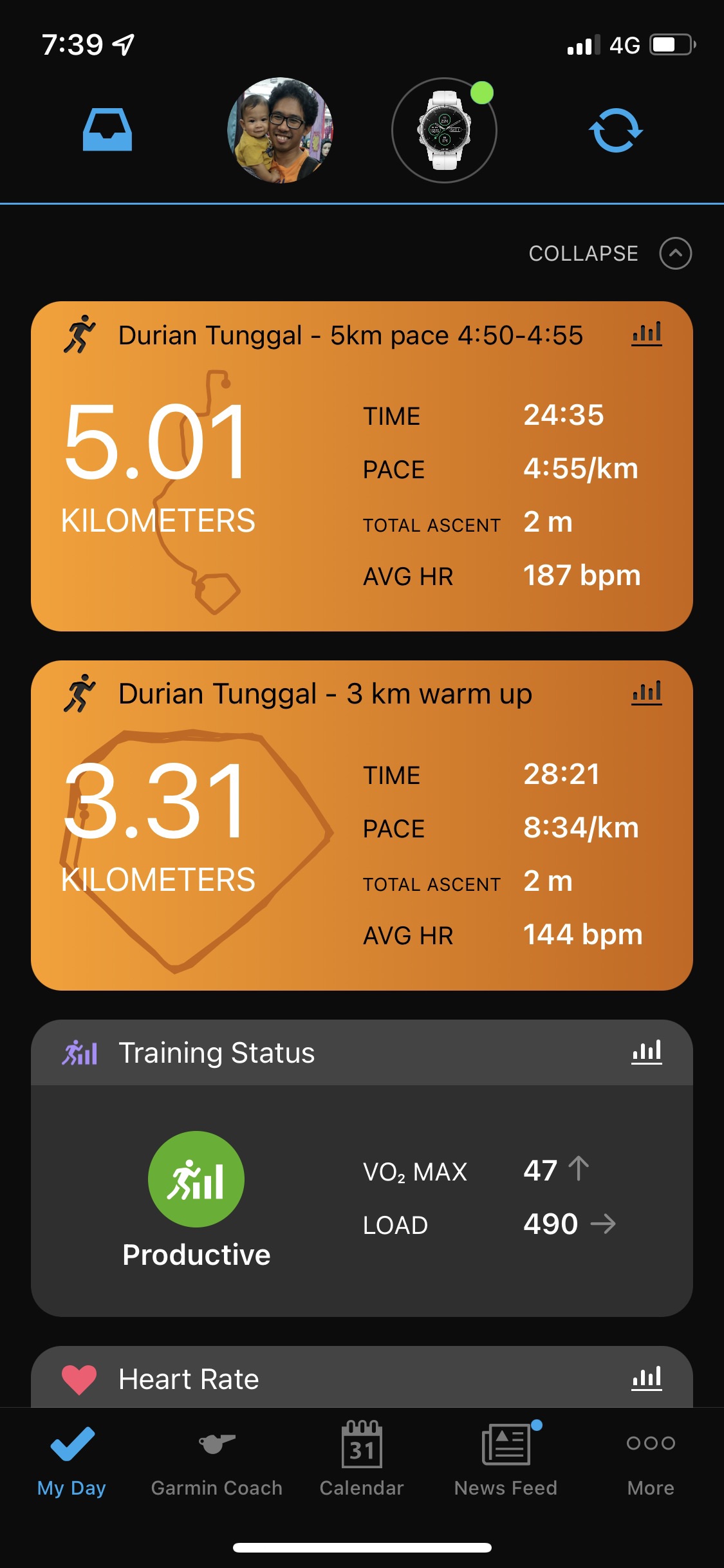View stats chart for 5km pace run

point(647,334)
